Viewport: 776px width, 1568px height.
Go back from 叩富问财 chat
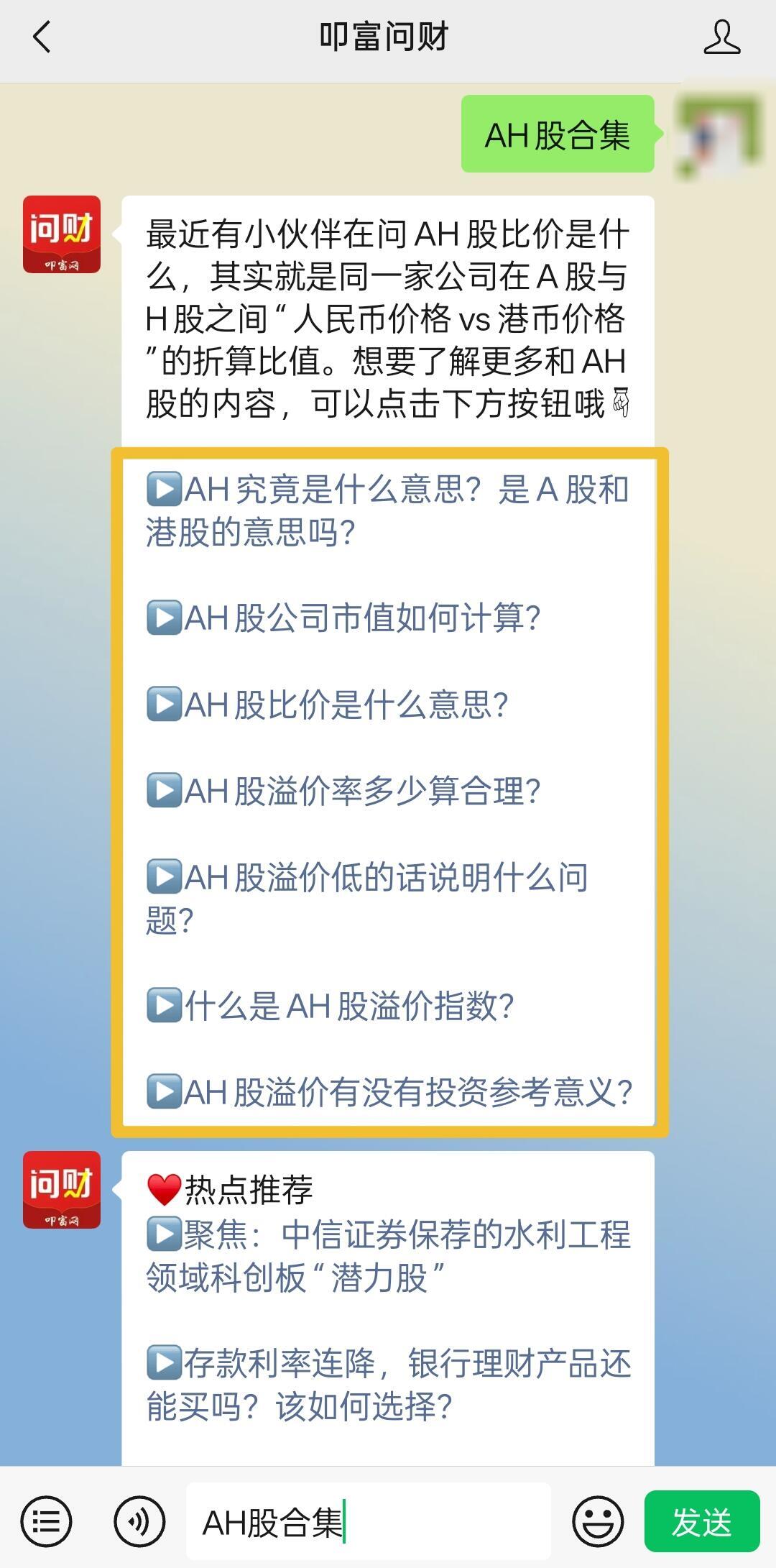point(42,37)
